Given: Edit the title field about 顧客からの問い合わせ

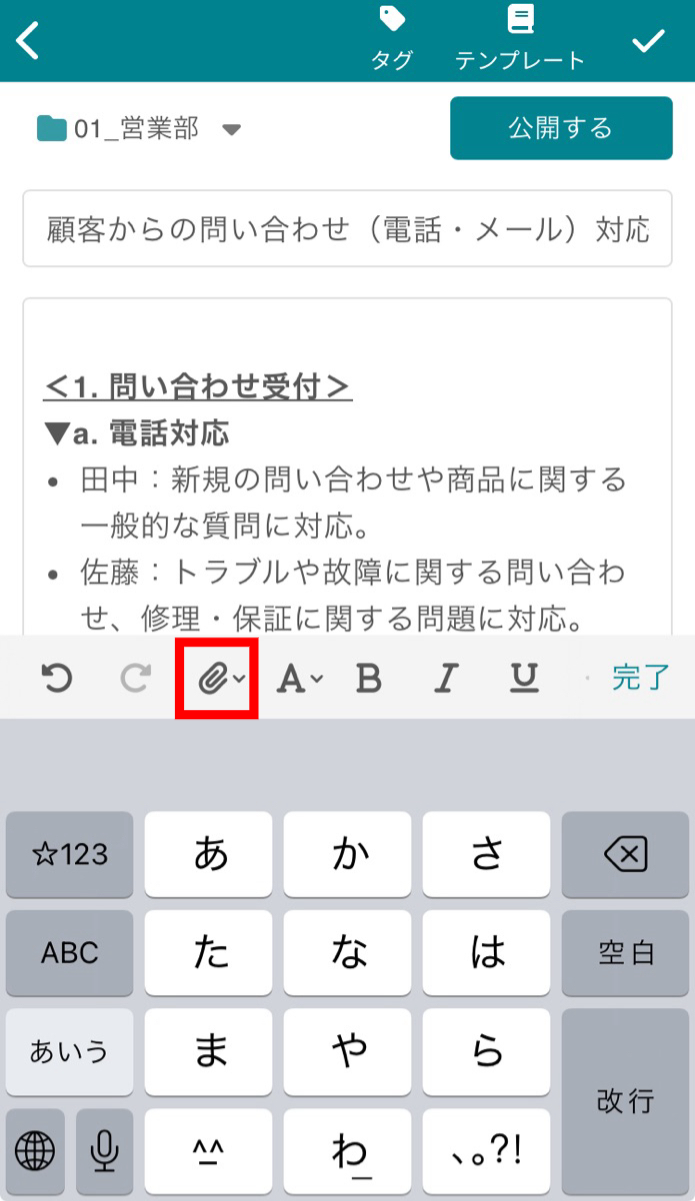Looking at the screenshot, I should 347,229.
